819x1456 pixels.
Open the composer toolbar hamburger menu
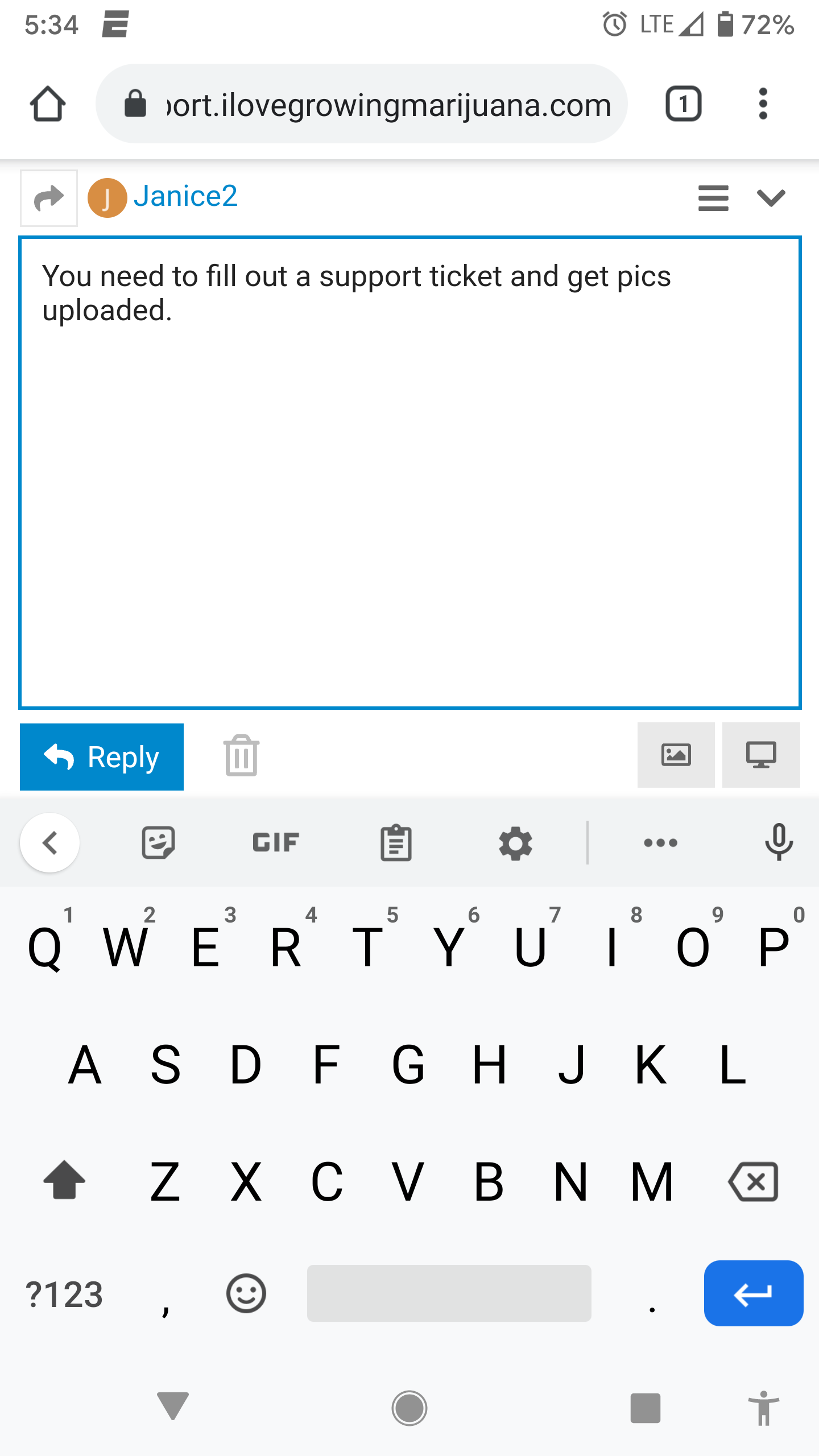pos(713,198)
